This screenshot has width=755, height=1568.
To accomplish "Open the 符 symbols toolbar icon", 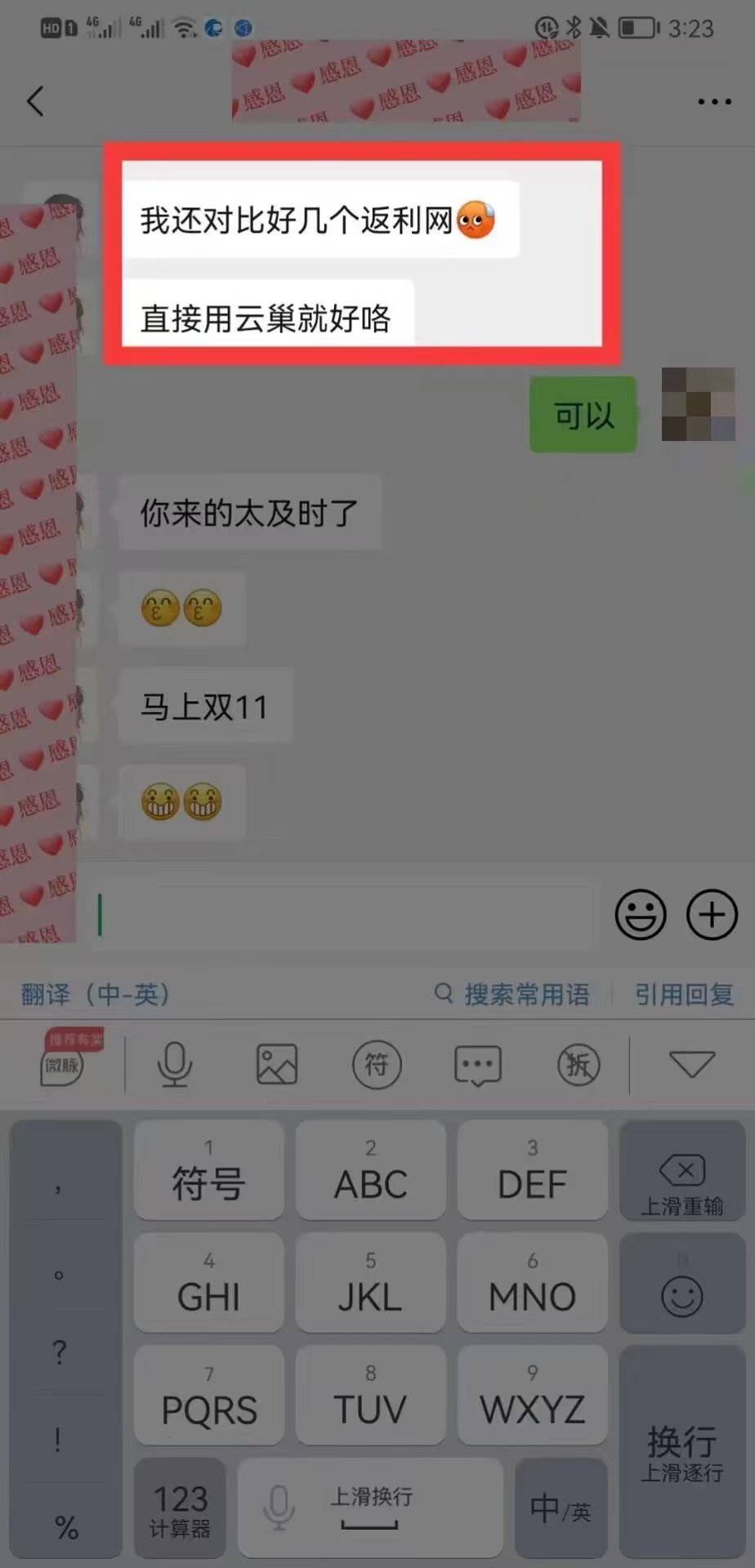I will 377,1064.
